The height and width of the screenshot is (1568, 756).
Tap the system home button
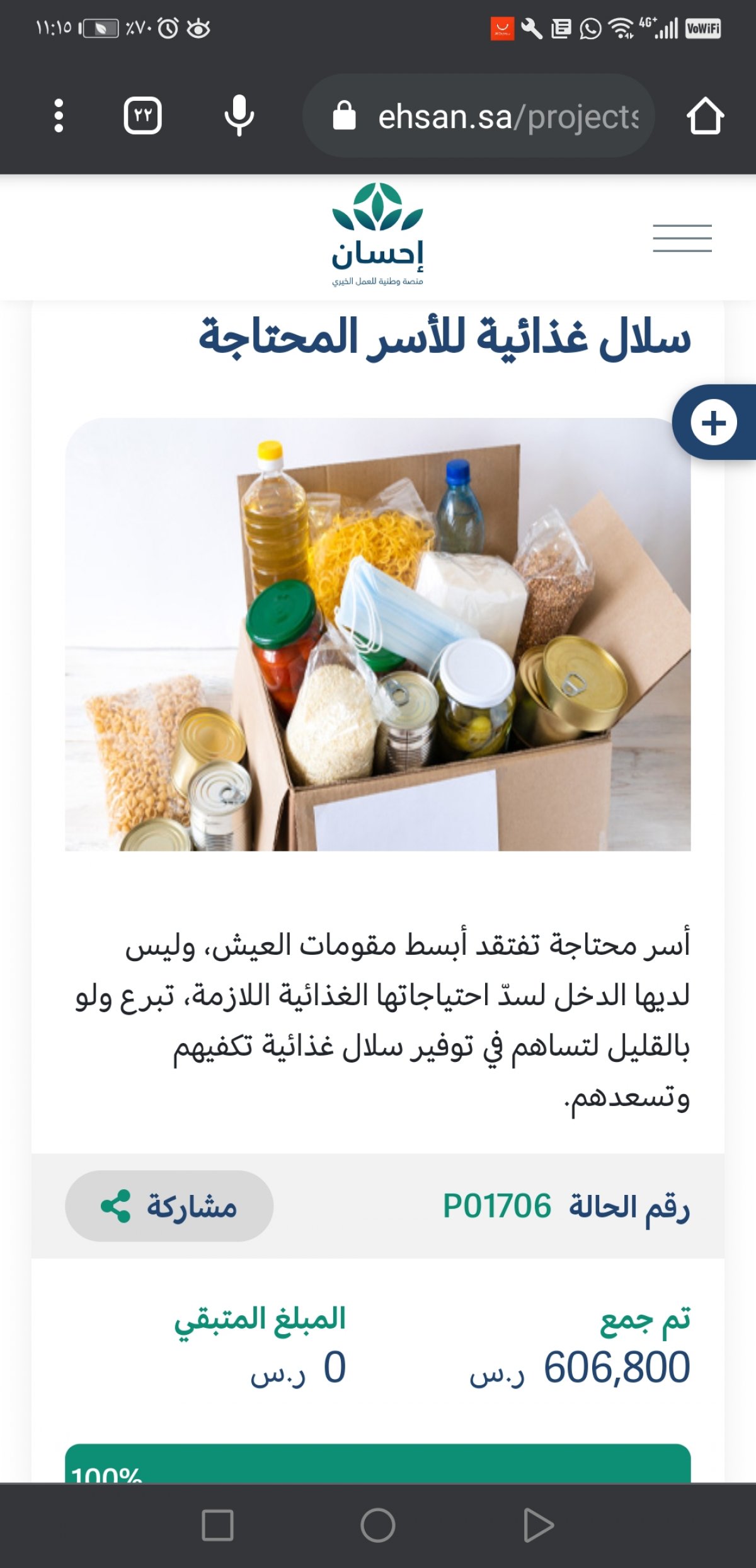coord(378,1525)
